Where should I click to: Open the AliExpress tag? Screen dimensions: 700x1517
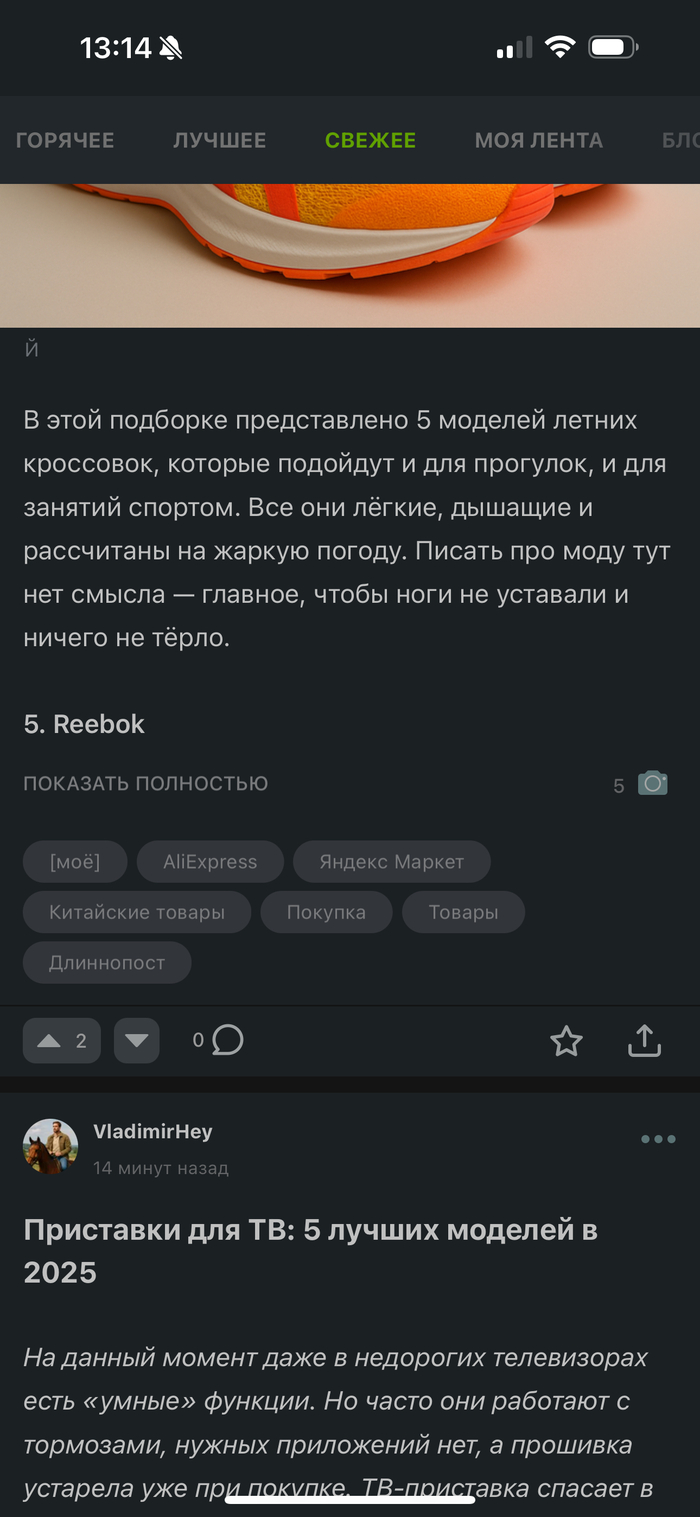click(x=210, y=861)
